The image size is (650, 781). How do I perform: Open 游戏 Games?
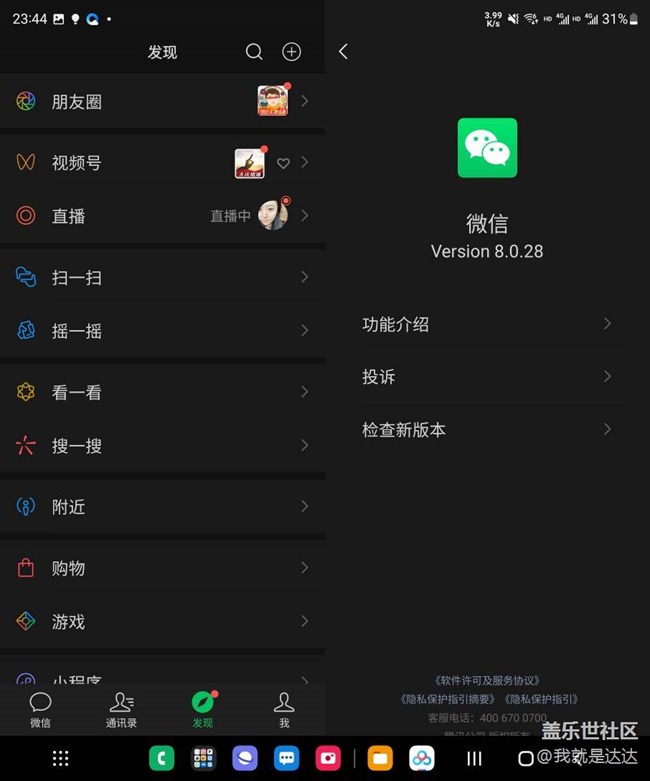tap(162, 621)
